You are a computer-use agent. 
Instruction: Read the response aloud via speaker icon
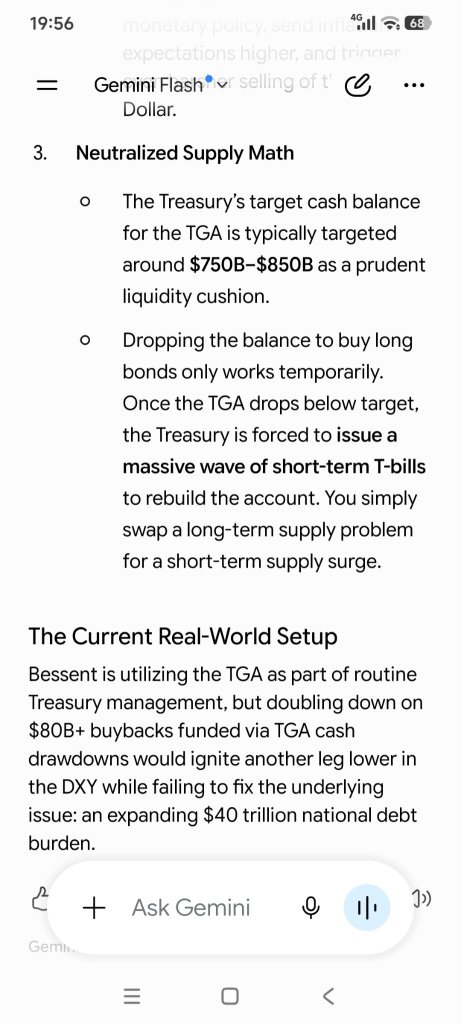click(422, 901)
